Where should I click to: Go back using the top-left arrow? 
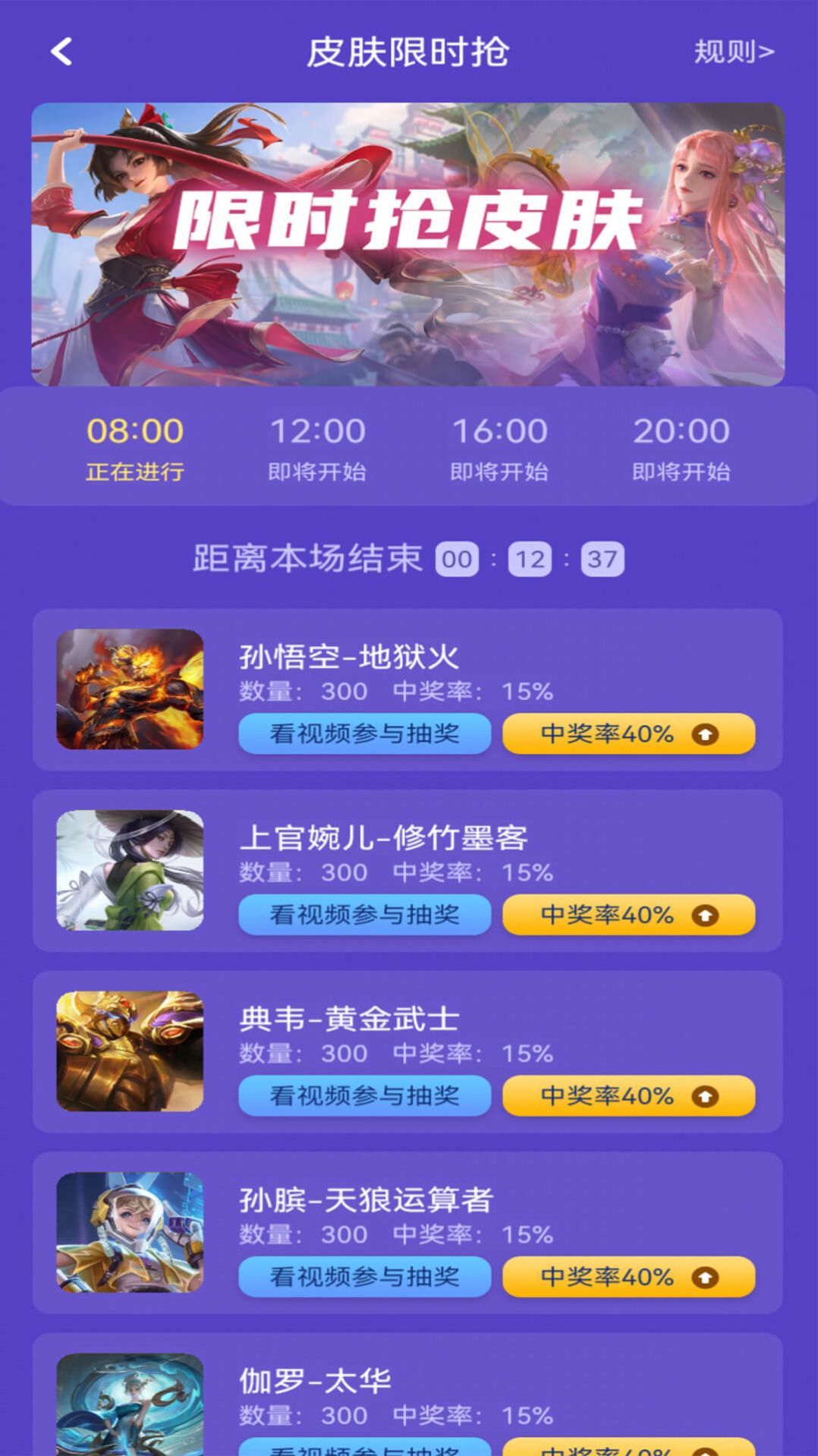pos(61,52)
